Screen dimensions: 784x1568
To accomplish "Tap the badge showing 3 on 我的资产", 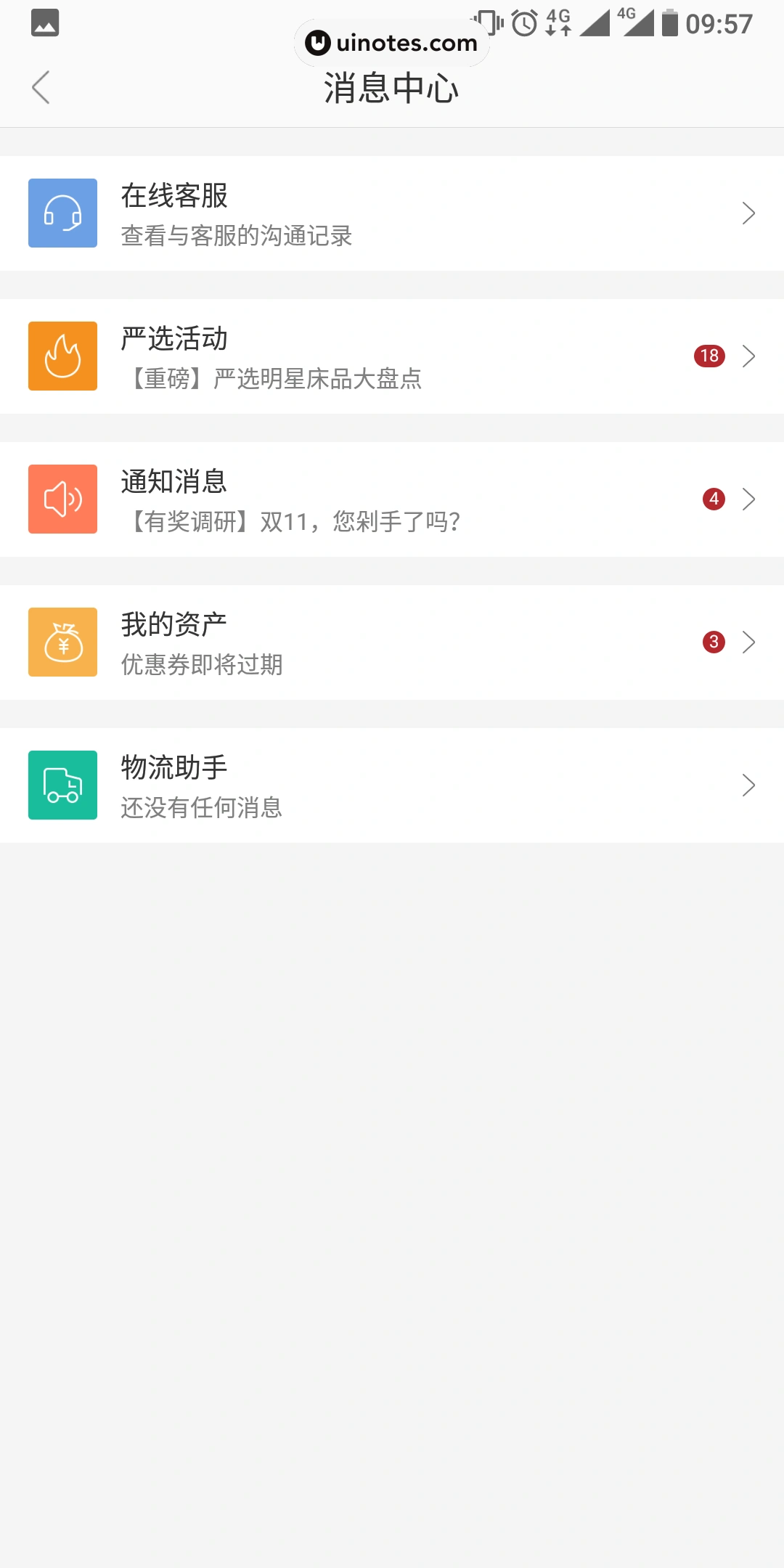I will pyautogui.click(x=713, y=642).
